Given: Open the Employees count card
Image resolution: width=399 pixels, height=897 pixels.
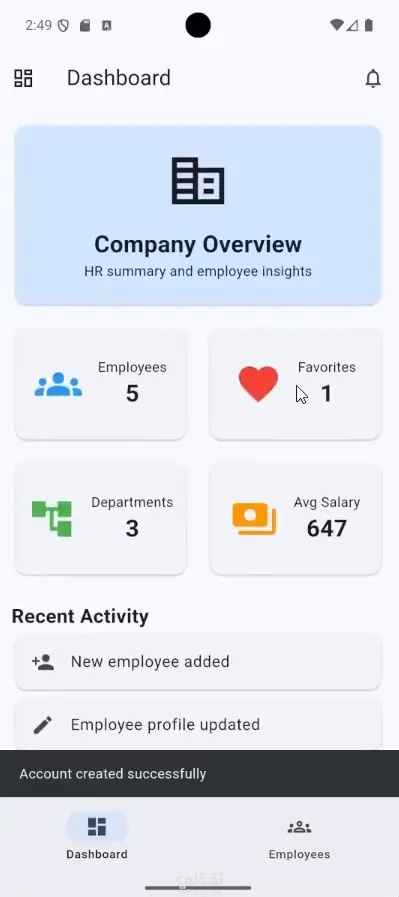Looking at the screenshot, I should (x=101, y=384).
